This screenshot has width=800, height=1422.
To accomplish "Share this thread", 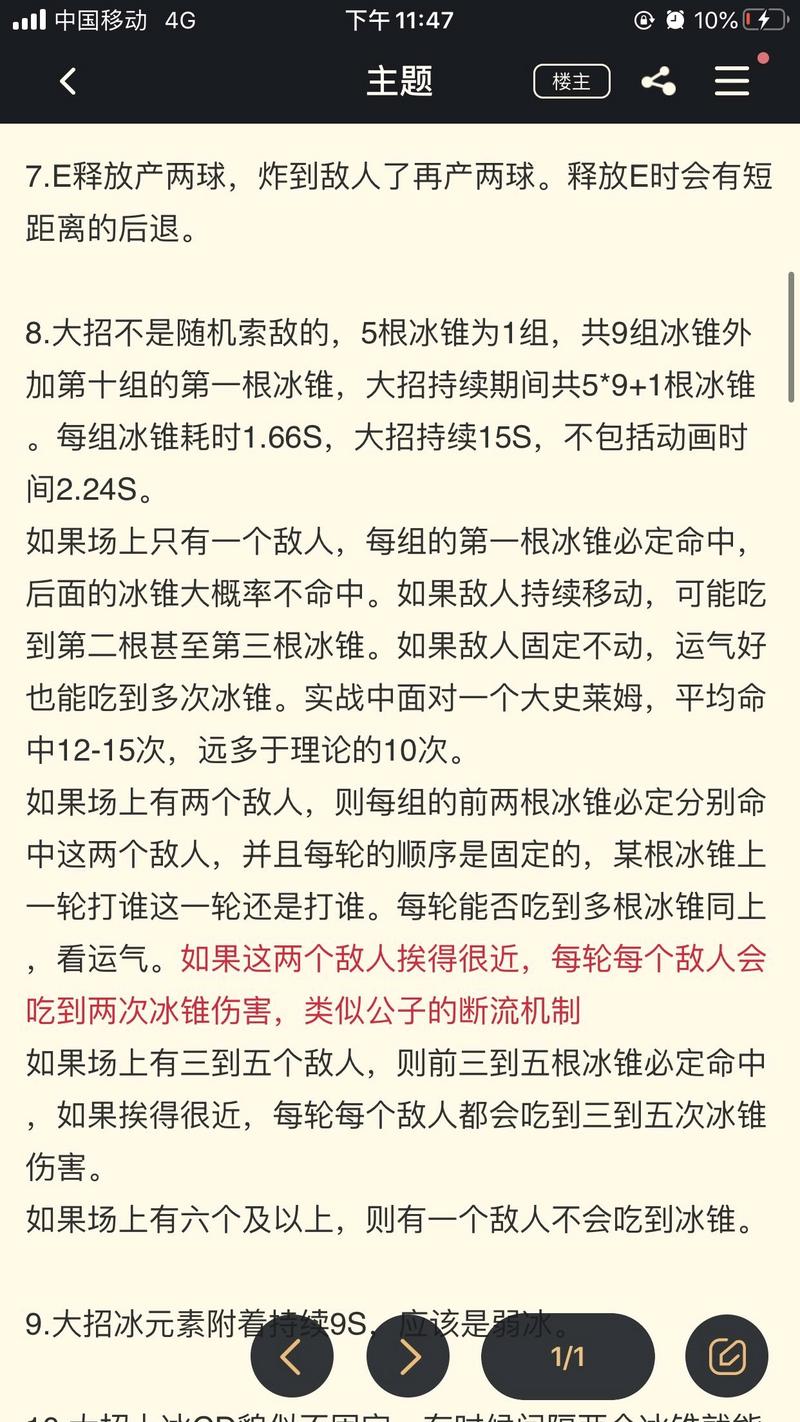I will 658,81.
